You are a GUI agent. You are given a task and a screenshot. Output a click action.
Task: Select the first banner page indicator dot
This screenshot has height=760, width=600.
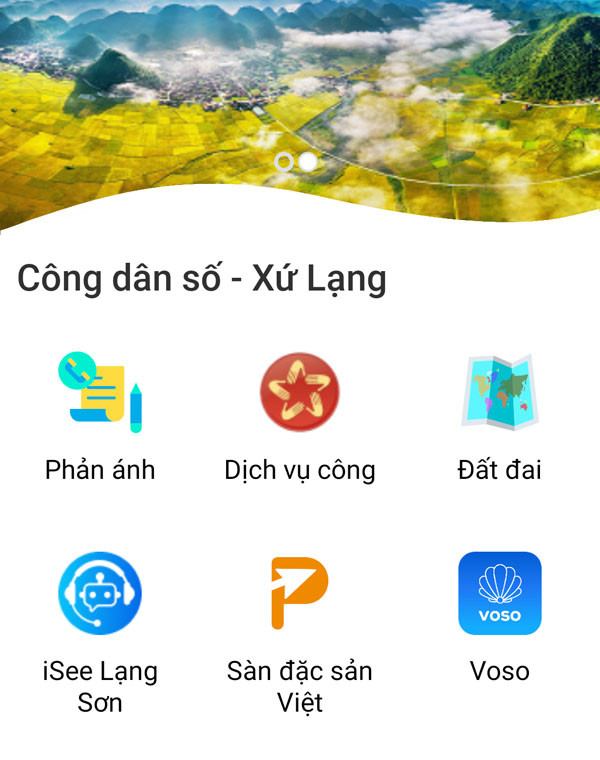(284, 161)
